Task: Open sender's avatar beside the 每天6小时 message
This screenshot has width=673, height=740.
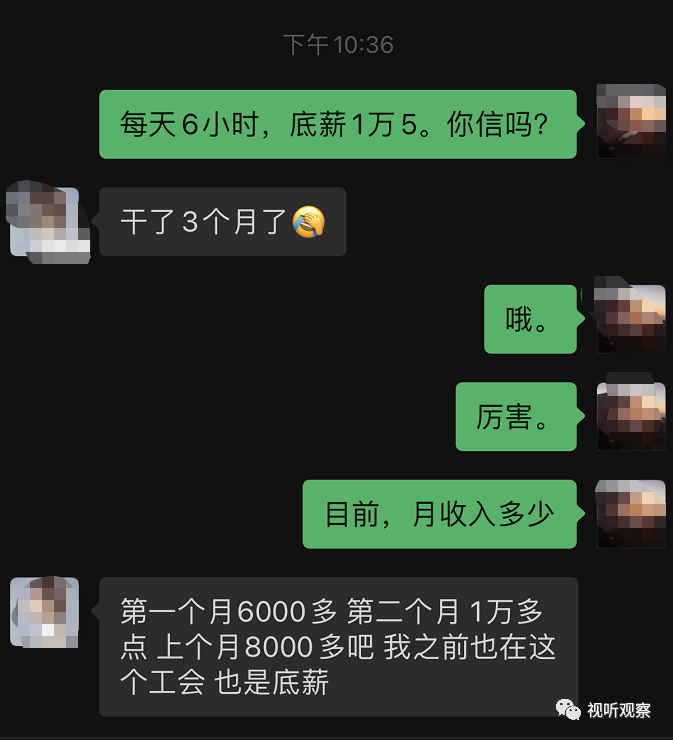Action: pos(631,122)
